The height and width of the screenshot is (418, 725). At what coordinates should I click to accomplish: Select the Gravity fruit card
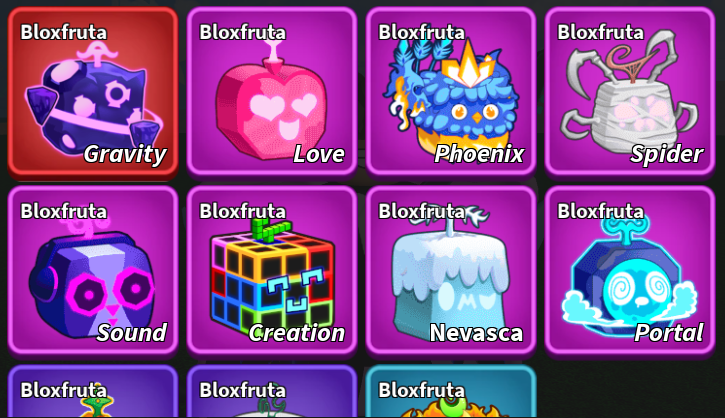pos(92,92)
